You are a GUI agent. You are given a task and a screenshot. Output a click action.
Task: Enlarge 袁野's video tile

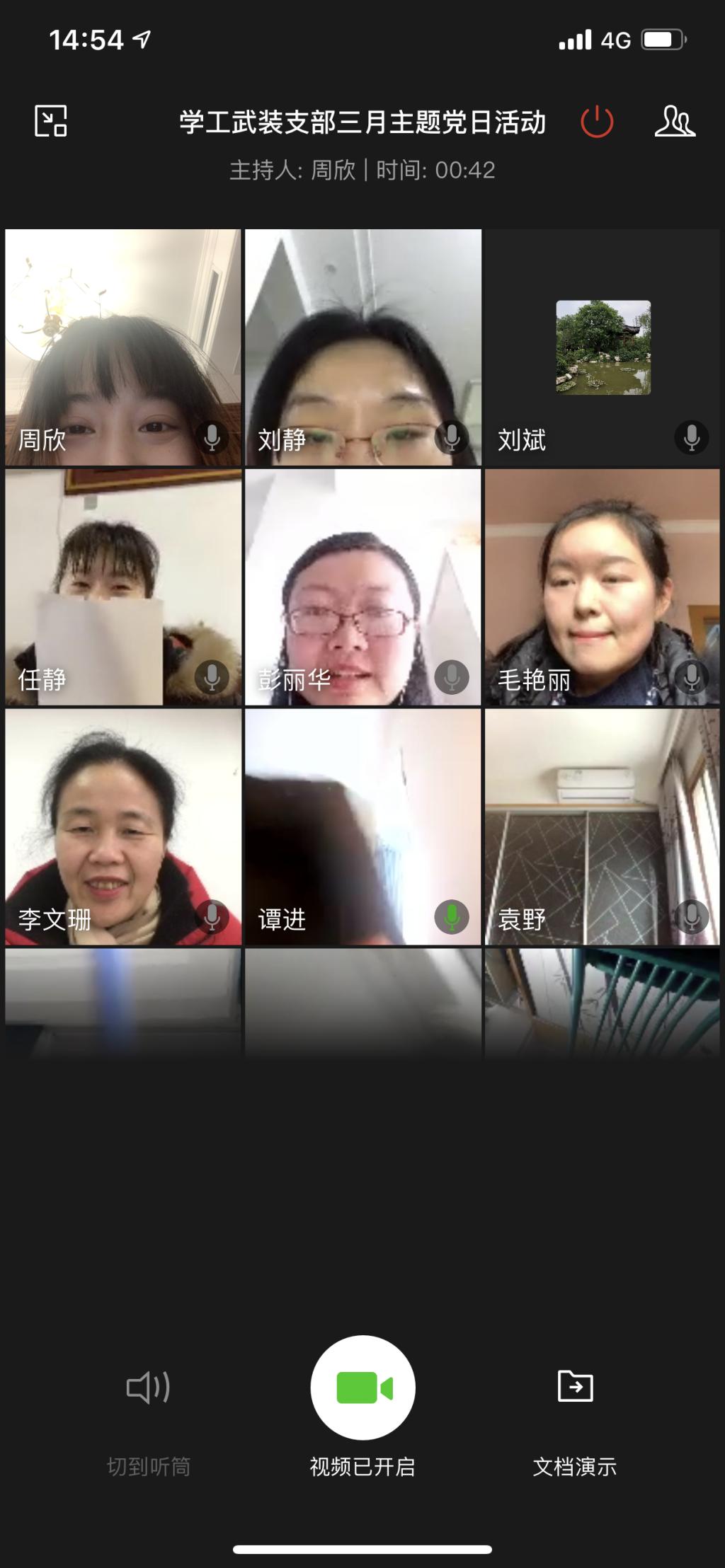point(603,826)
